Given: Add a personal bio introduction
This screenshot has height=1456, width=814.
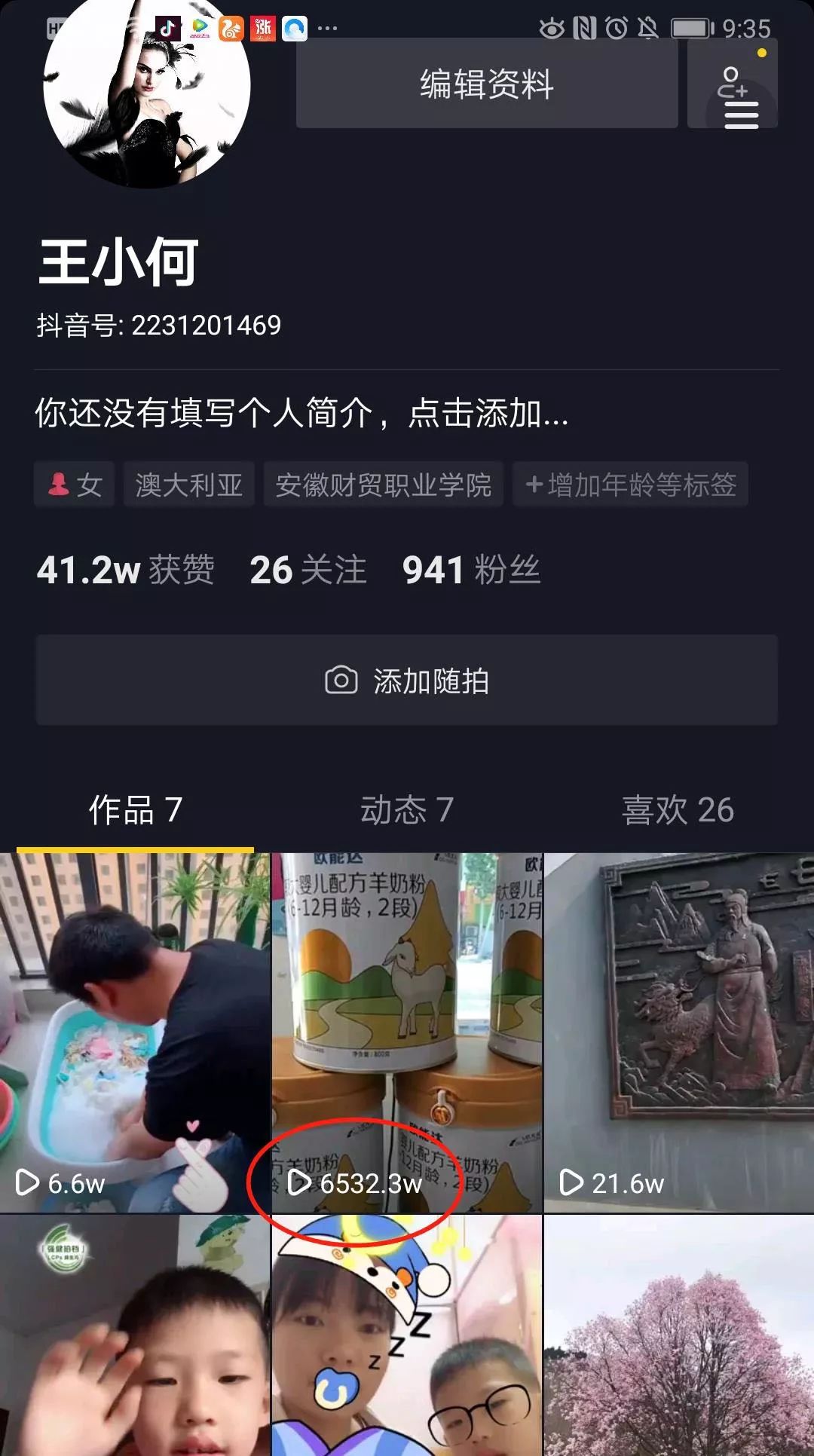Looking at the screenshot, I should [x=301, y=413].
